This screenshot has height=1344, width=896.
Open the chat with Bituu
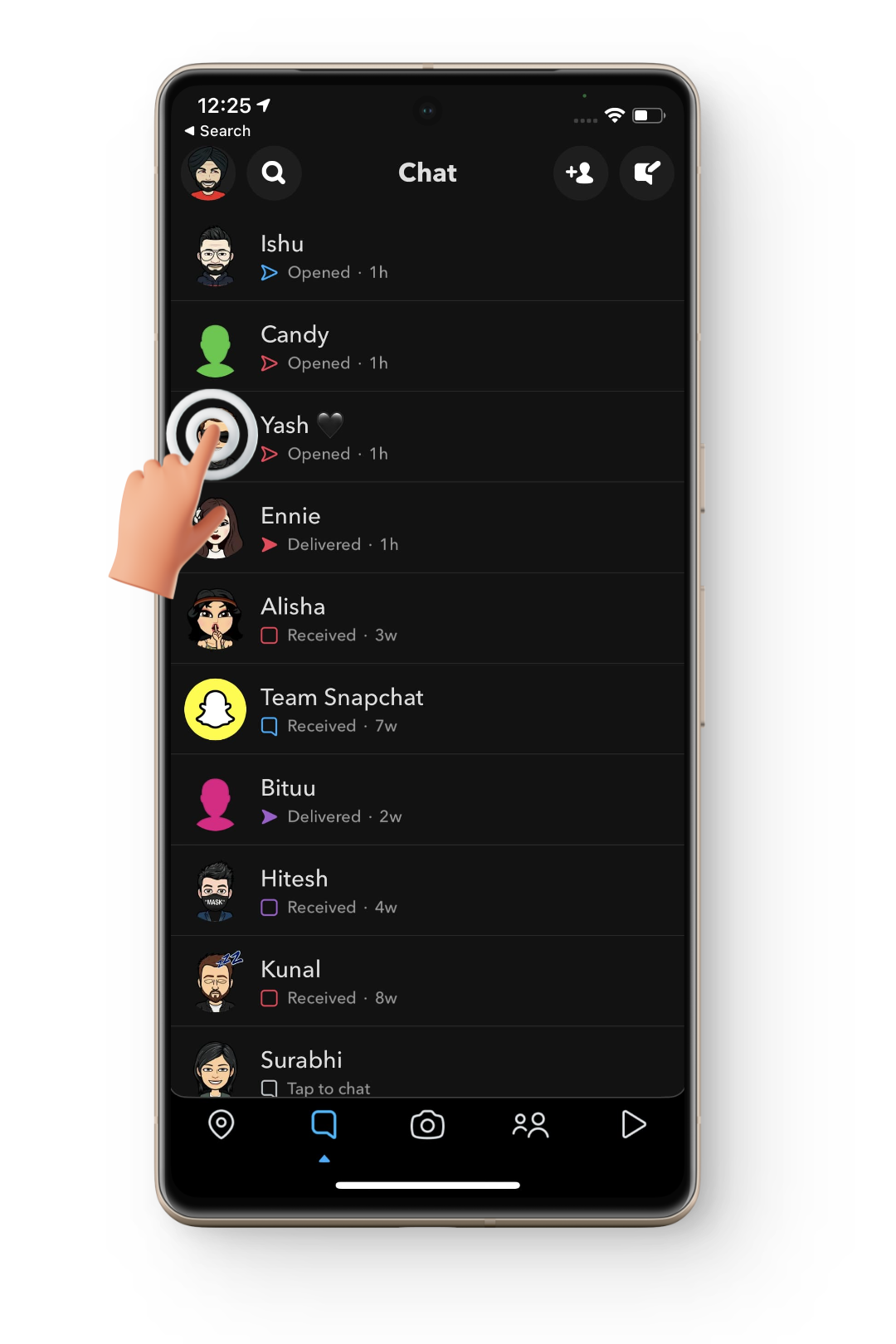(427, 801)
